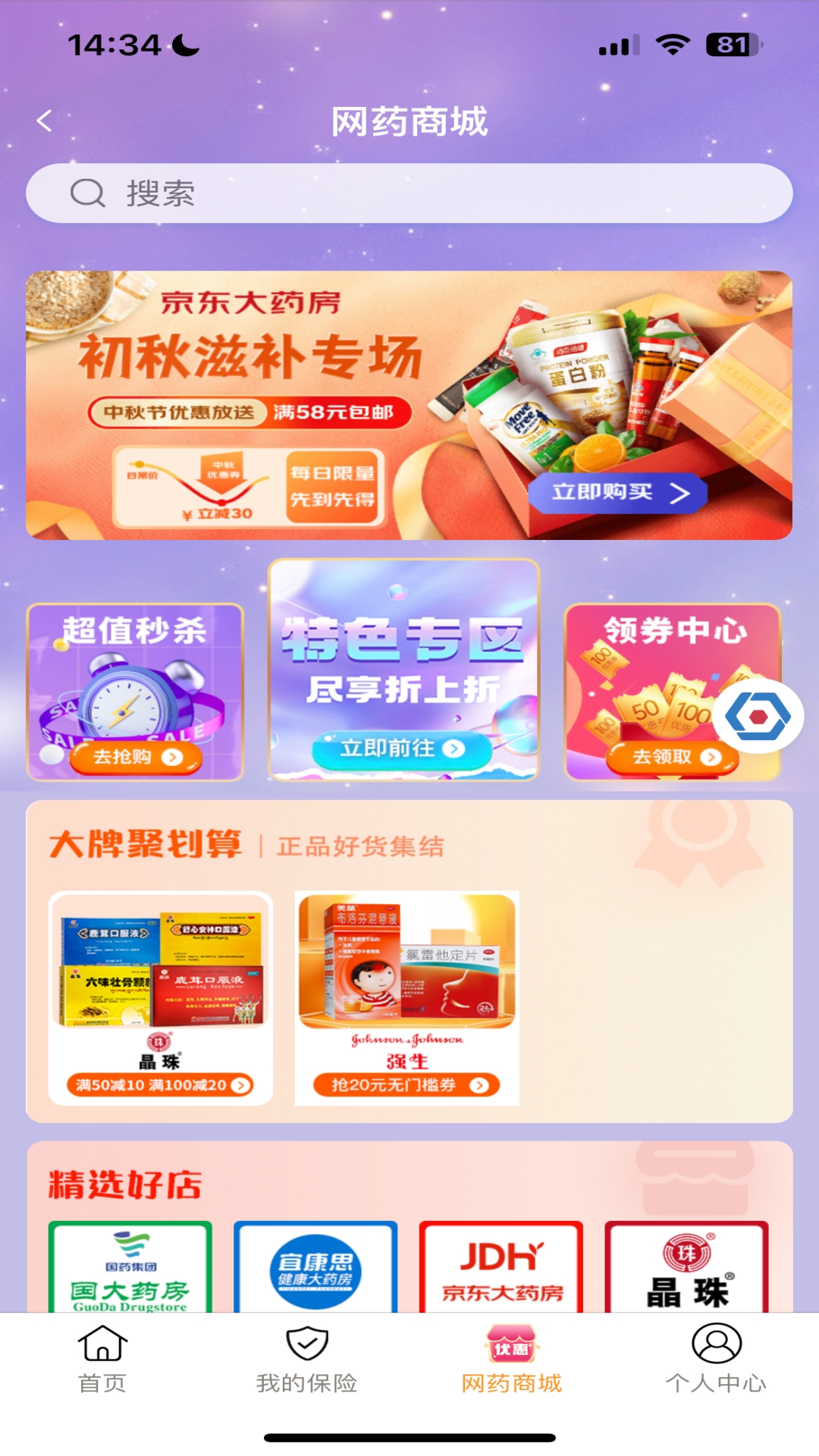Switch to the 个人中心 tab
819x1456 pixels.
point(717,1360)
